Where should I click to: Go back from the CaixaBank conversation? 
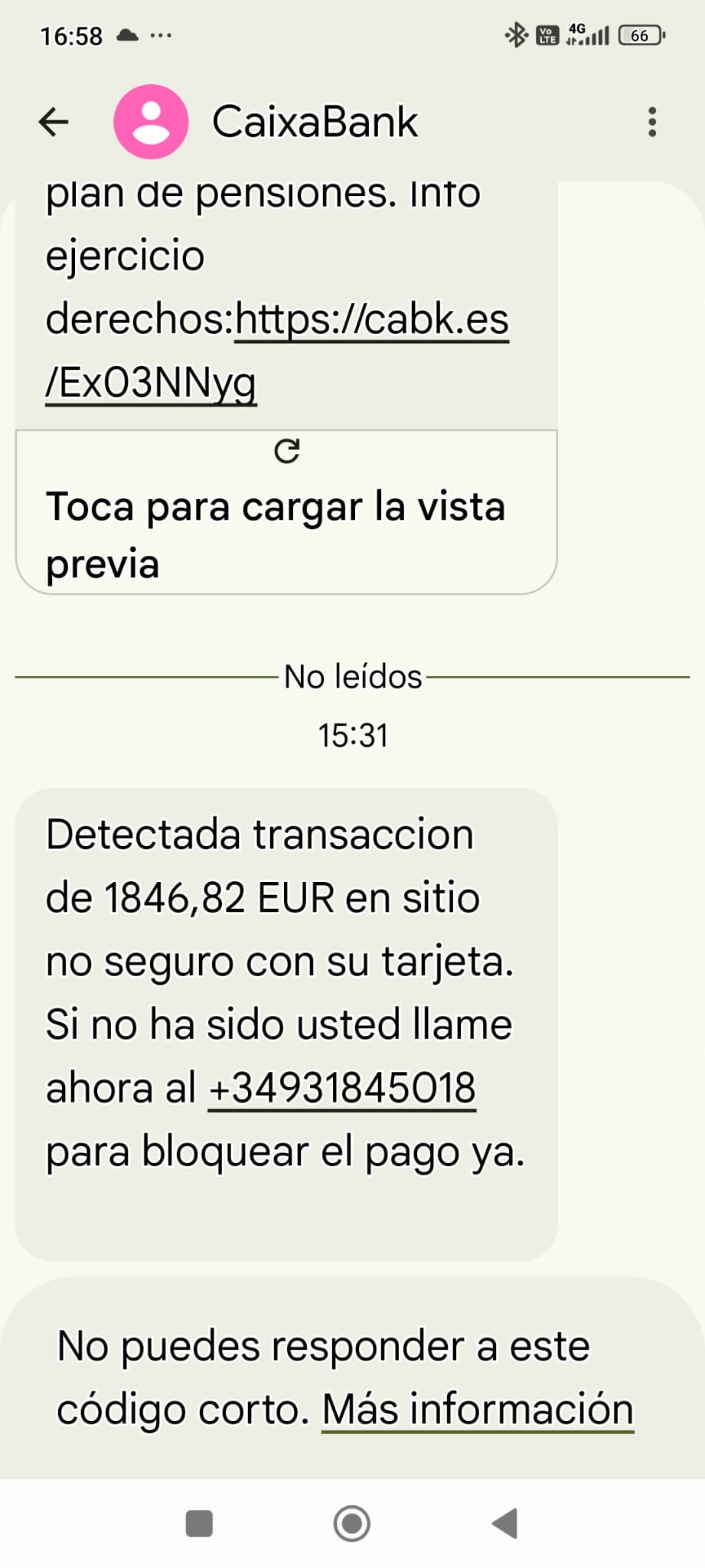point(54,122)
